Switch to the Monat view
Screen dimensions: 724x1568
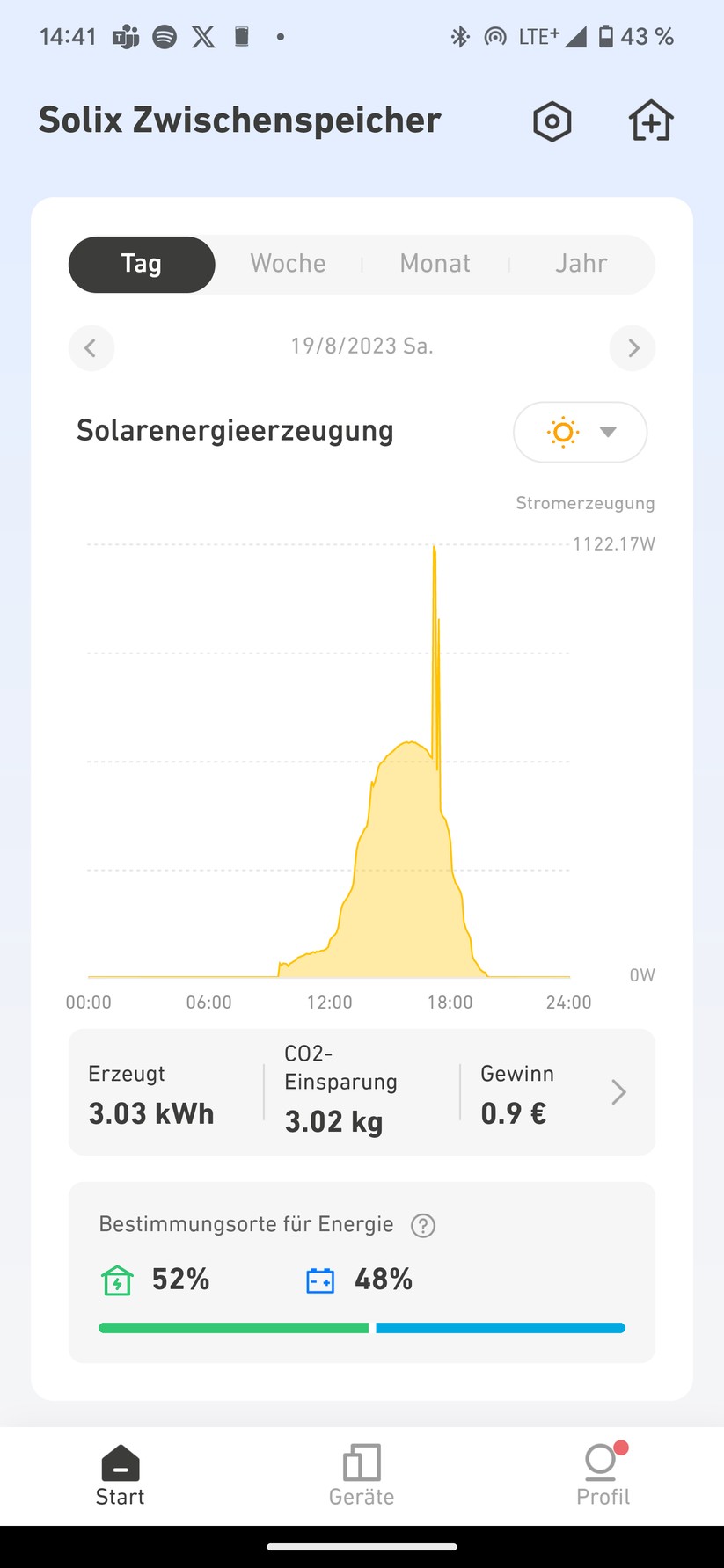(435, 264)
